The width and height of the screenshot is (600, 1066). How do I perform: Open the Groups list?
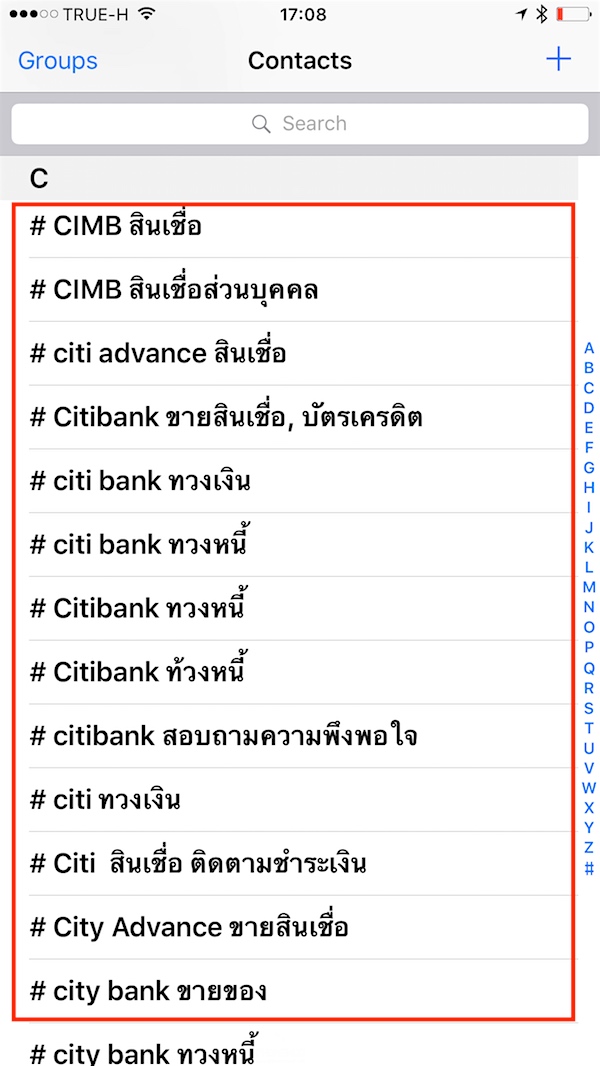click(58, 60)
